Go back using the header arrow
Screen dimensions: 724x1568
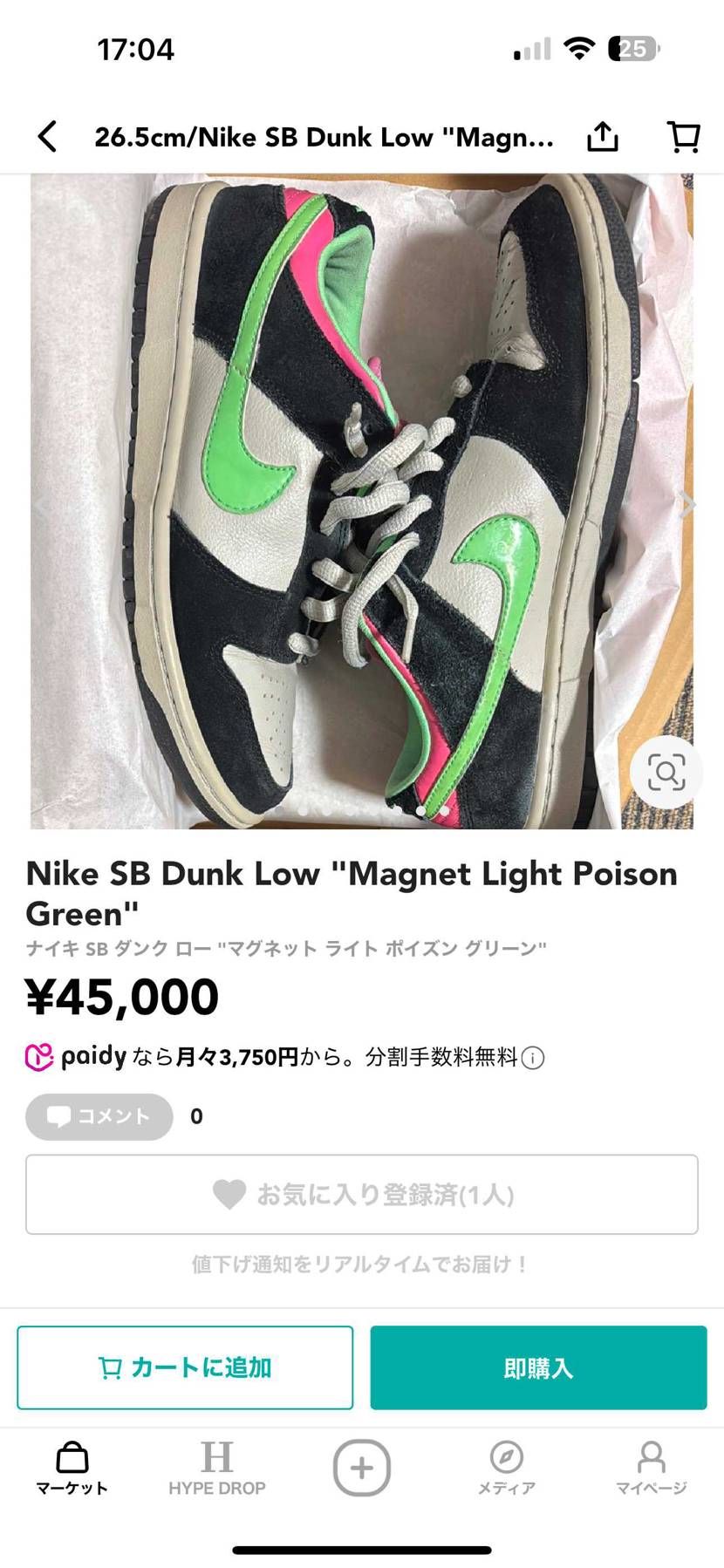tap(47, 137)
